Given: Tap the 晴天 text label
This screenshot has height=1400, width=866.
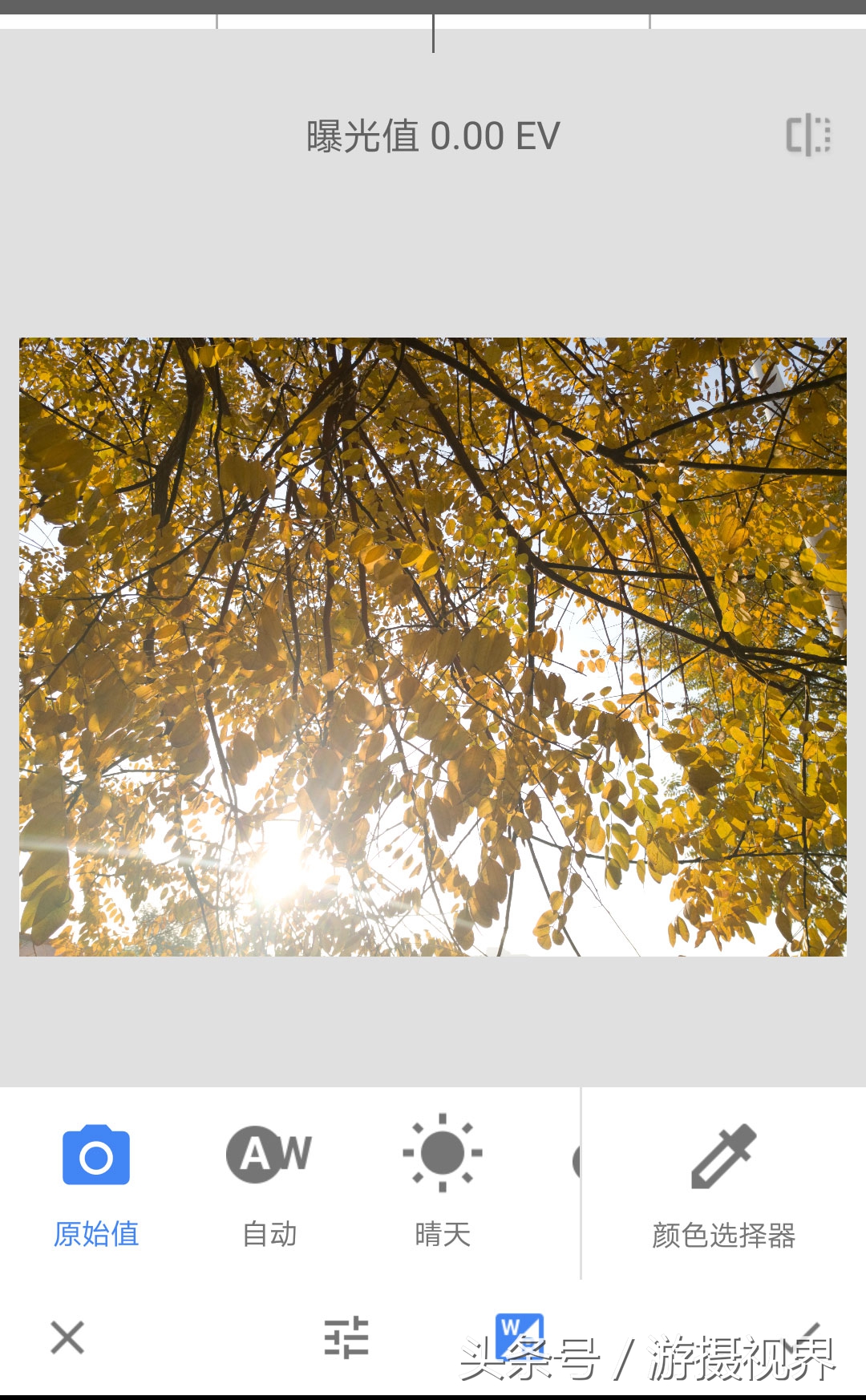Looking at the screenshot, I should click(x=443, y=1236).
